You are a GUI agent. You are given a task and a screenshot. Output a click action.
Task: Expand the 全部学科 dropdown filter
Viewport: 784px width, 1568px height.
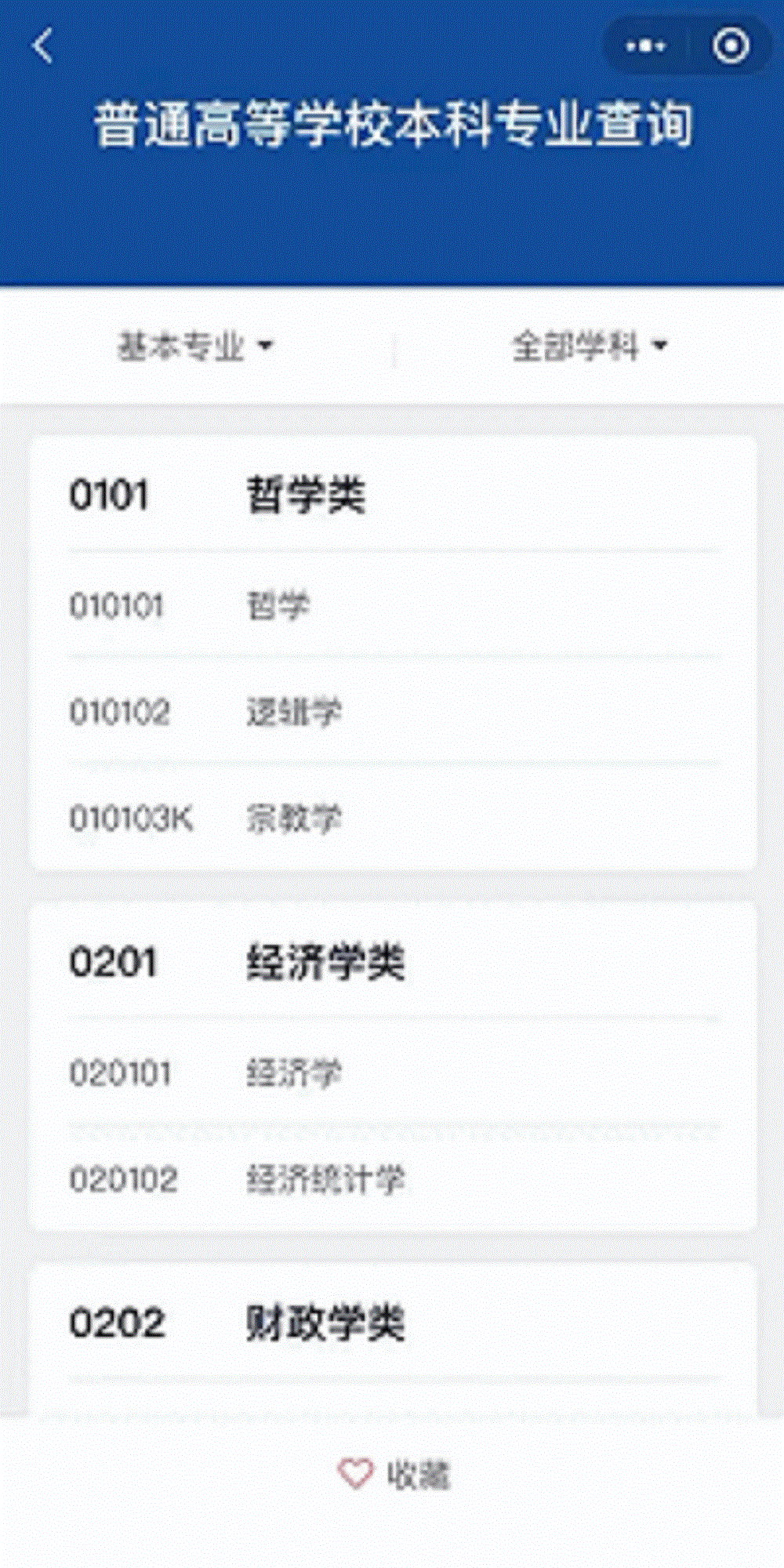[590, 346]
